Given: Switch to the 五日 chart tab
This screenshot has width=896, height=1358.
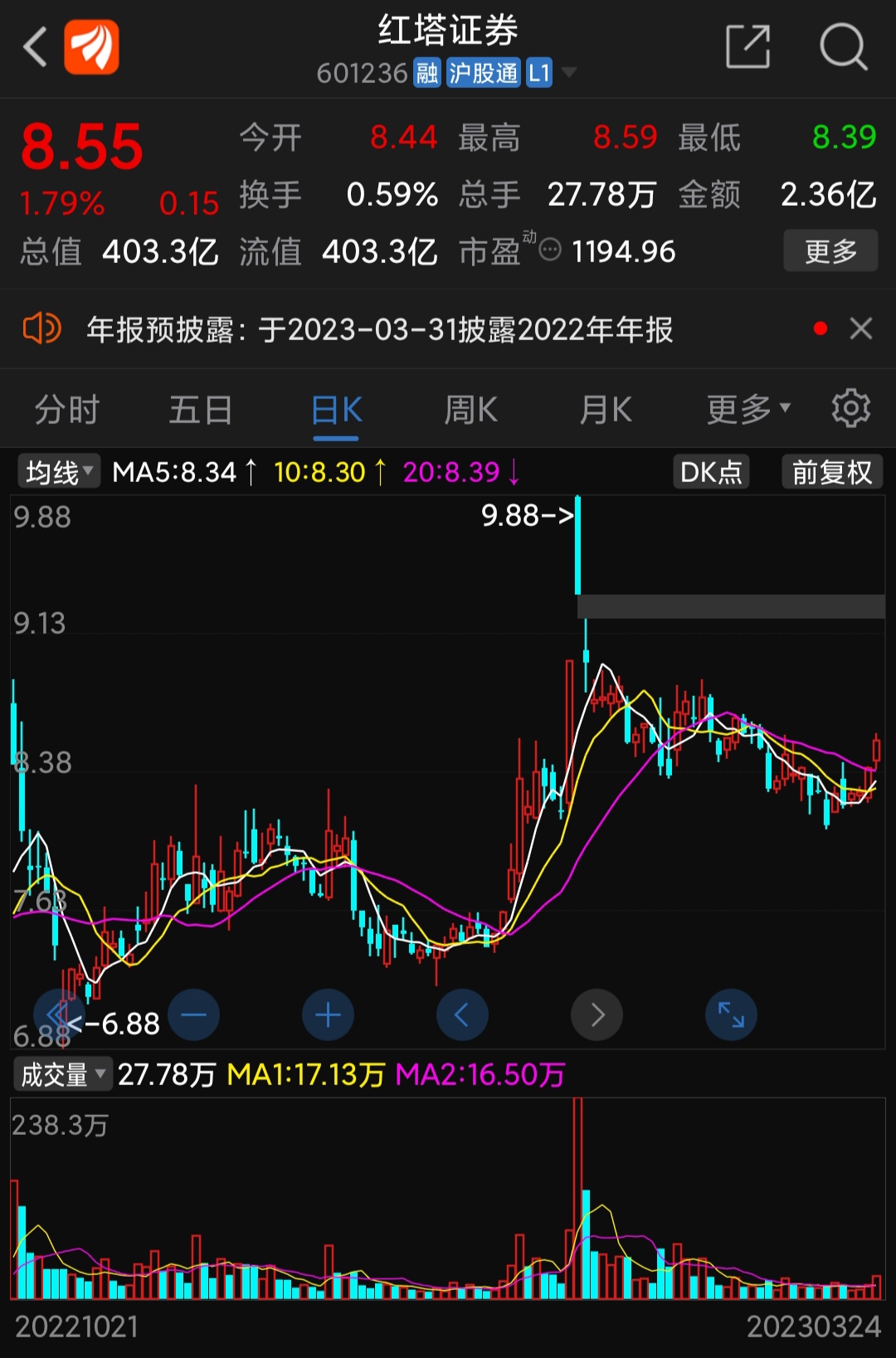Looking at the screenshot, I should 201,410.
